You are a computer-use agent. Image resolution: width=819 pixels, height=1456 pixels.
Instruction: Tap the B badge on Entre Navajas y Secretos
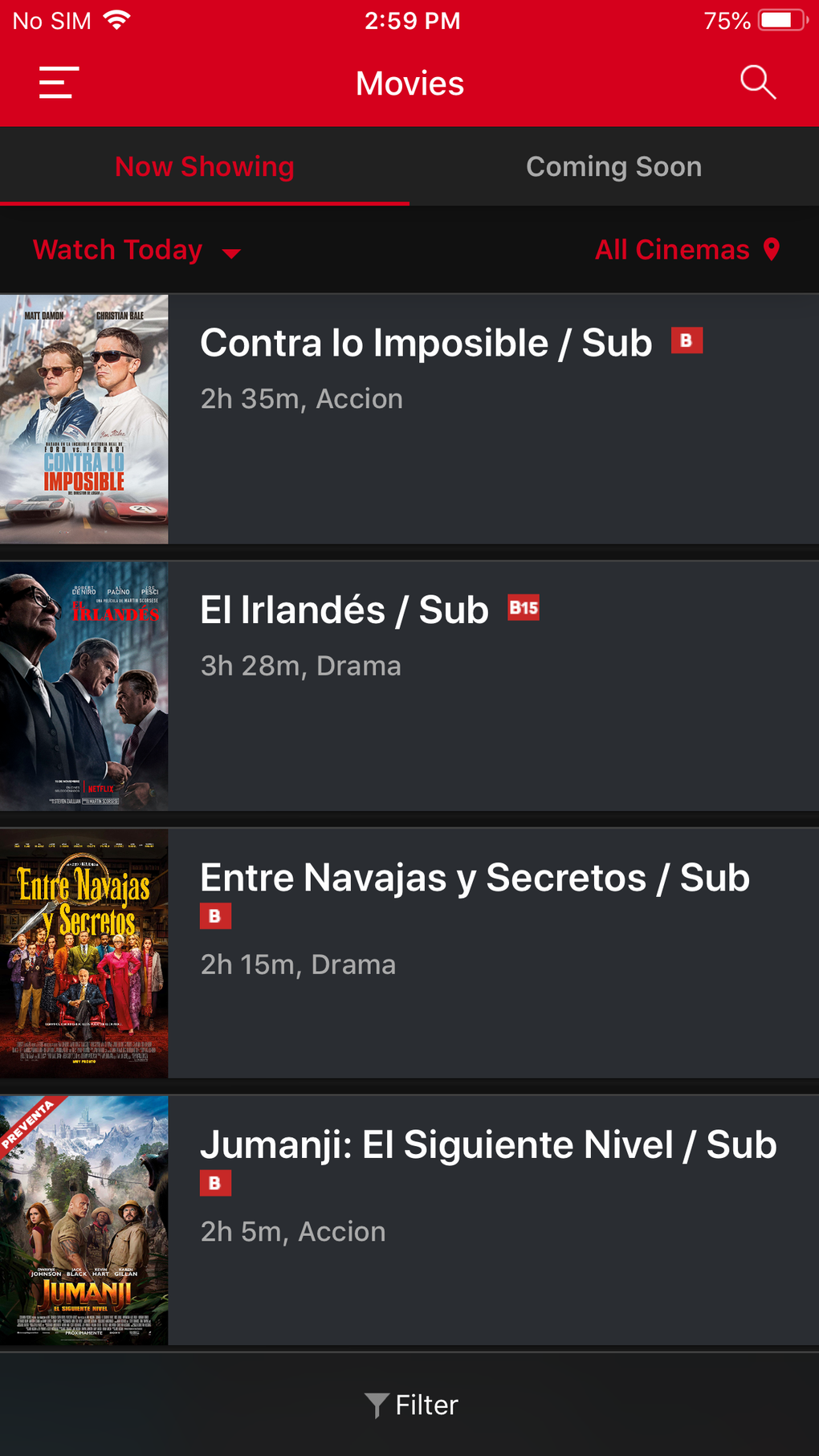(x=215, y=916)
